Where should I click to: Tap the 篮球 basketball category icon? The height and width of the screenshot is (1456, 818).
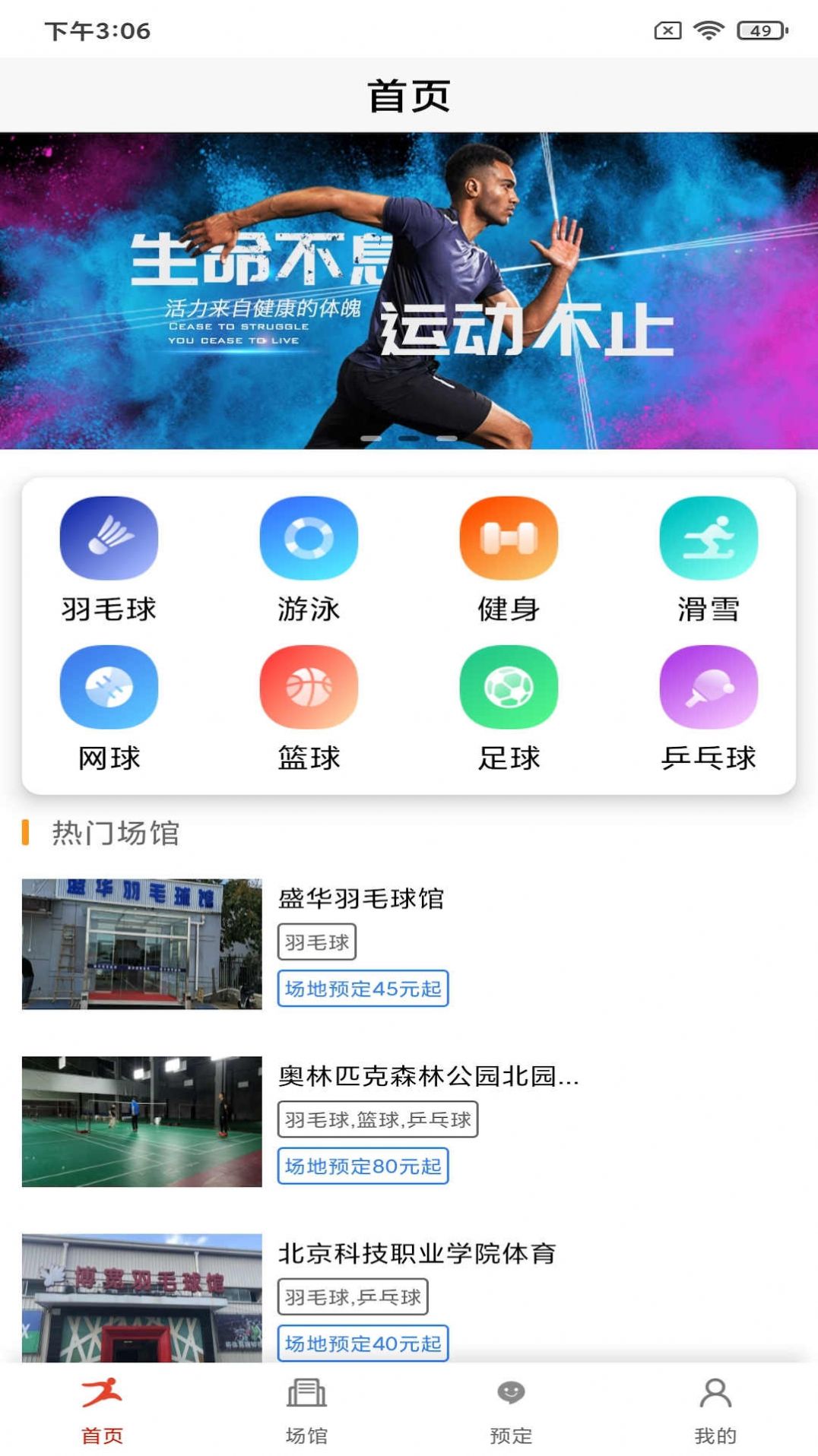pos(309,685)
